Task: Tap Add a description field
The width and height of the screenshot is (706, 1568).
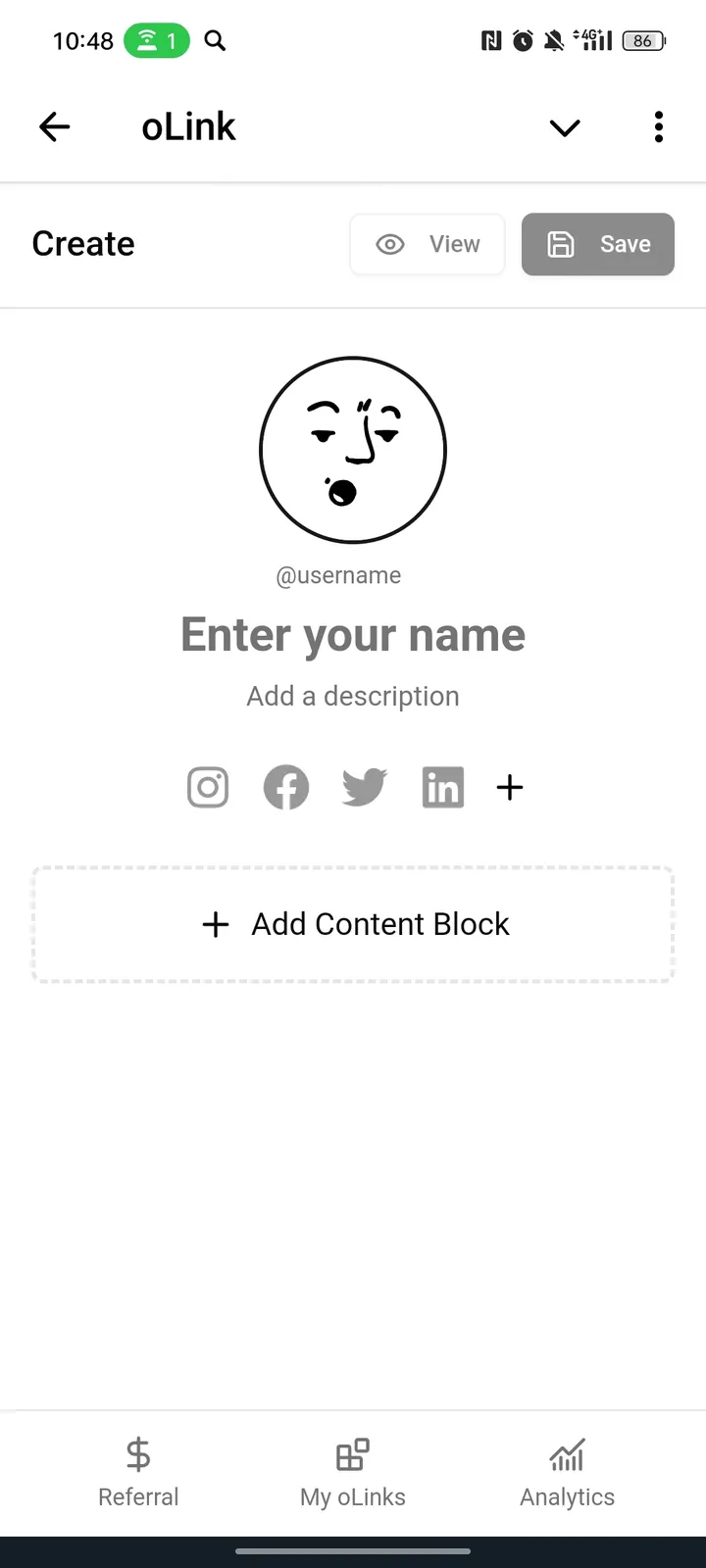Action: click(x=353, y=696)
